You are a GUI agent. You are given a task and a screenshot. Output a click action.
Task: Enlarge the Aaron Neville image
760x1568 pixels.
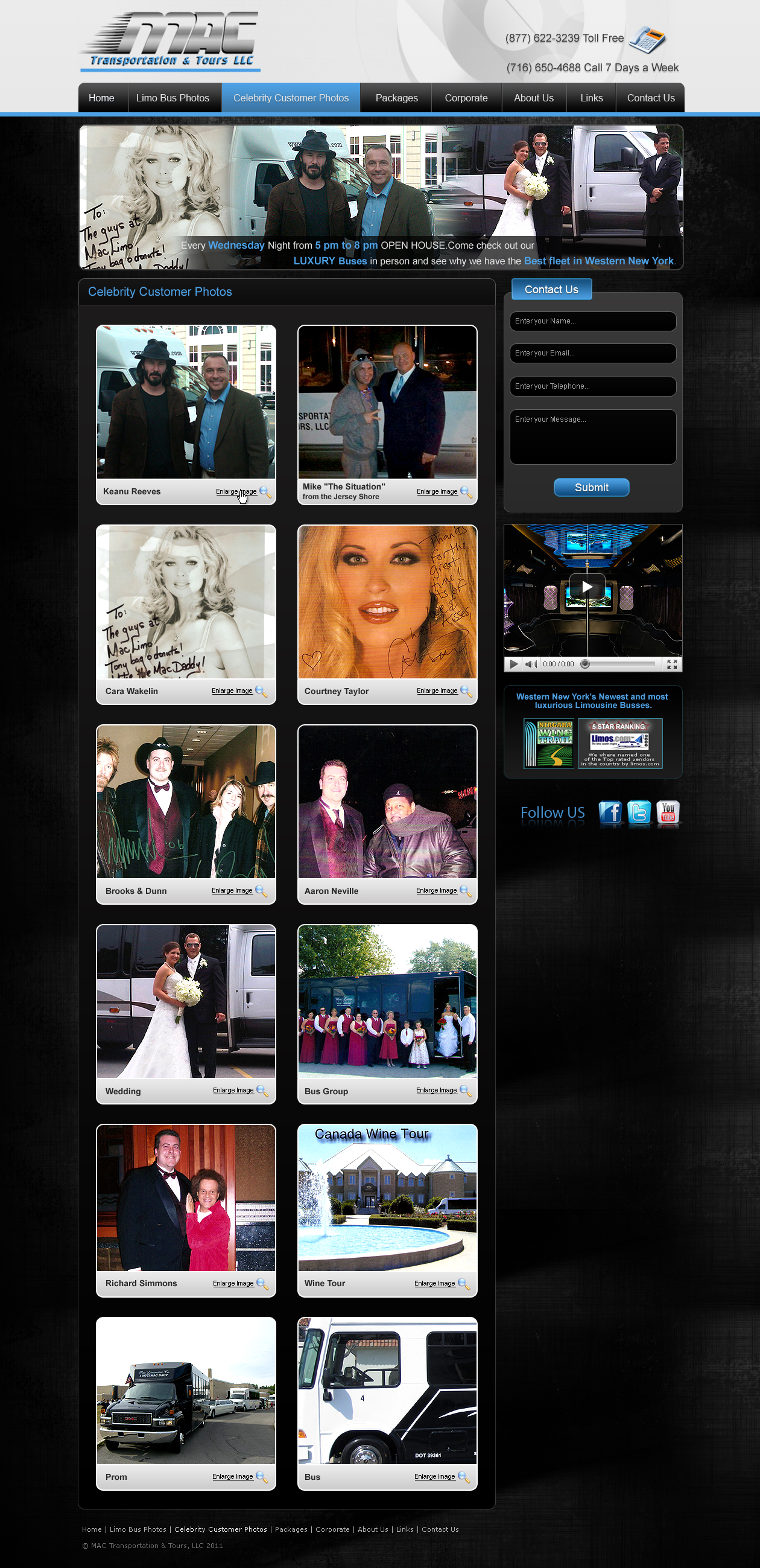click(x=436, y=890)
